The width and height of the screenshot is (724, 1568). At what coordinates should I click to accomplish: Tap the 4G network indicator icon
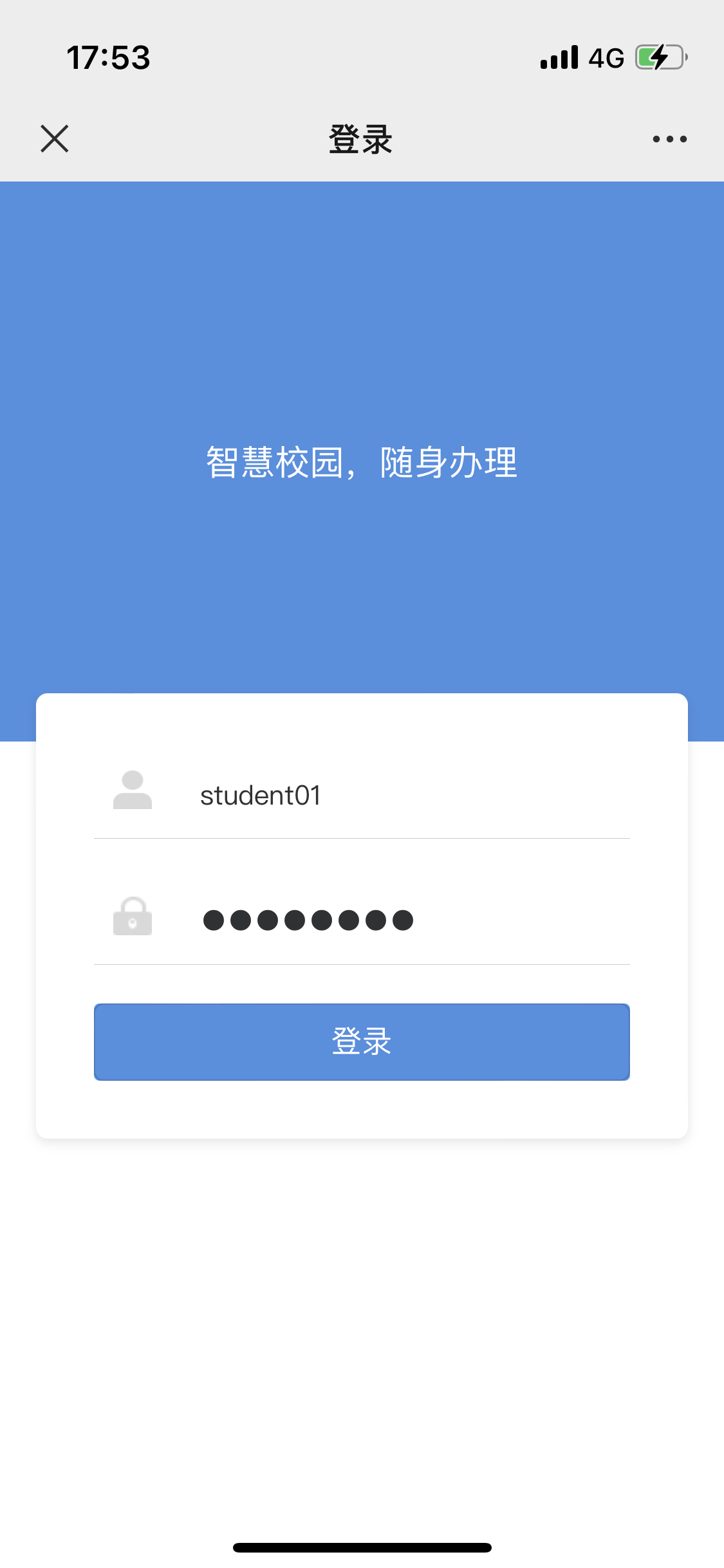[606, 57]
